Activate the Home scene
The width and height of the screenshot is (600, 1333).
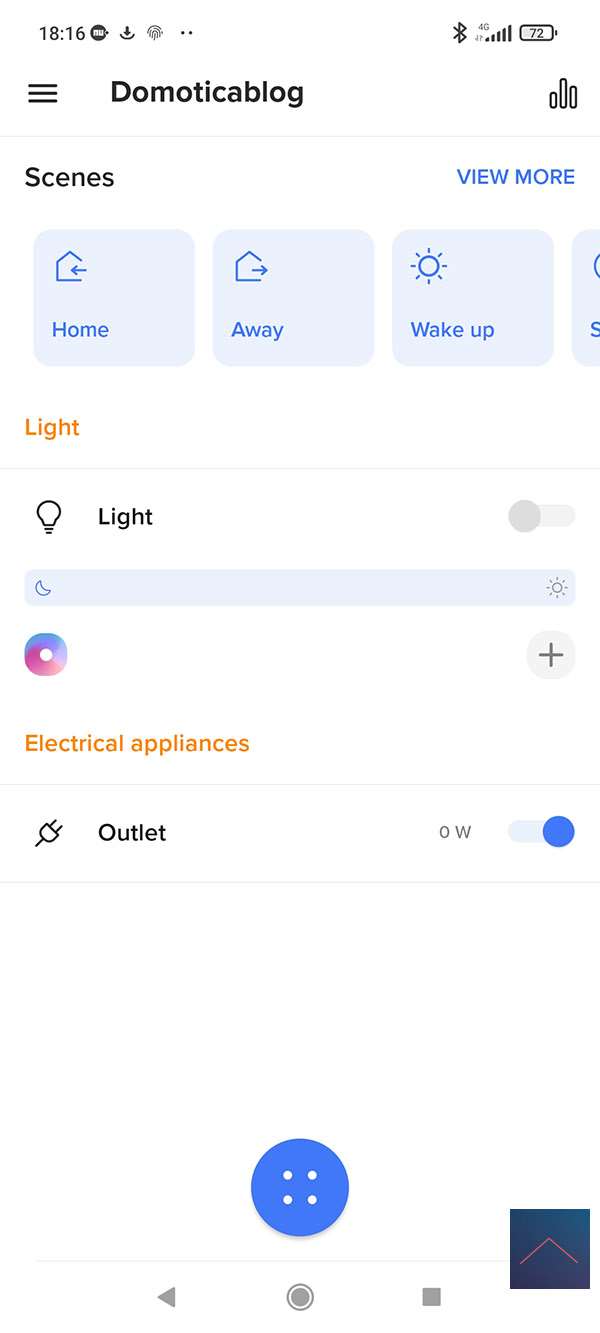point(114,298)
